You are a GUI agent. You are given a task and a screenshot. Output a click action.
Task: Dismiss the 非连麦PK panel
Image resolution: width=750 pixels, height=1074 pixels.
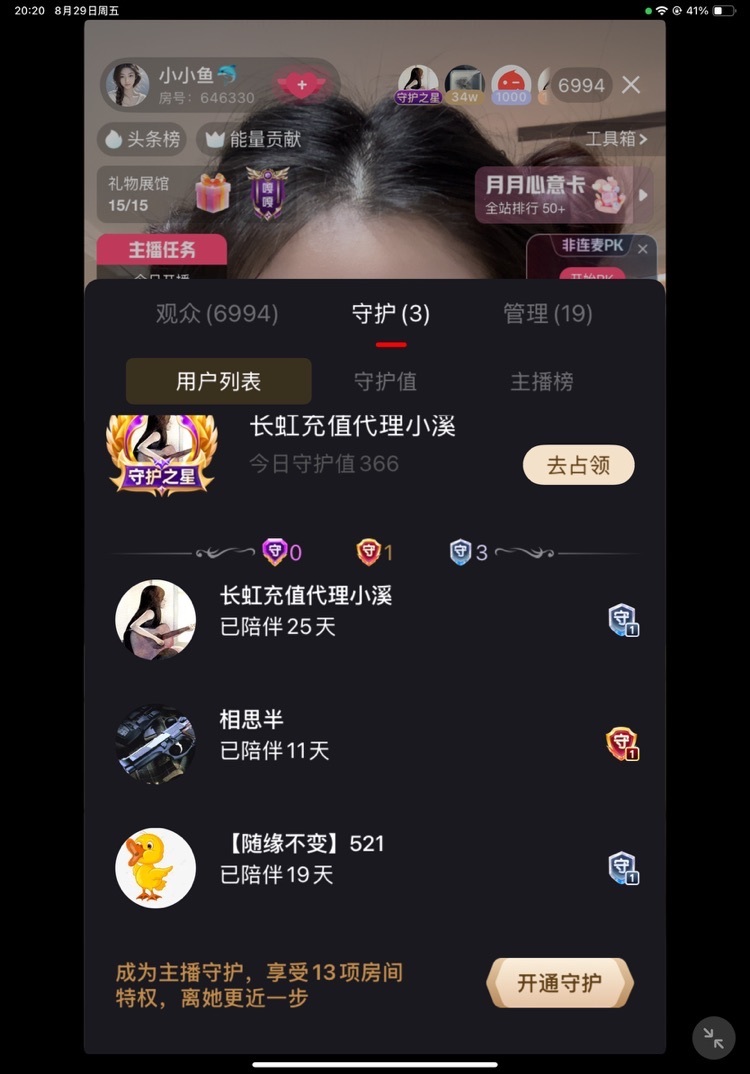point(643,249)
